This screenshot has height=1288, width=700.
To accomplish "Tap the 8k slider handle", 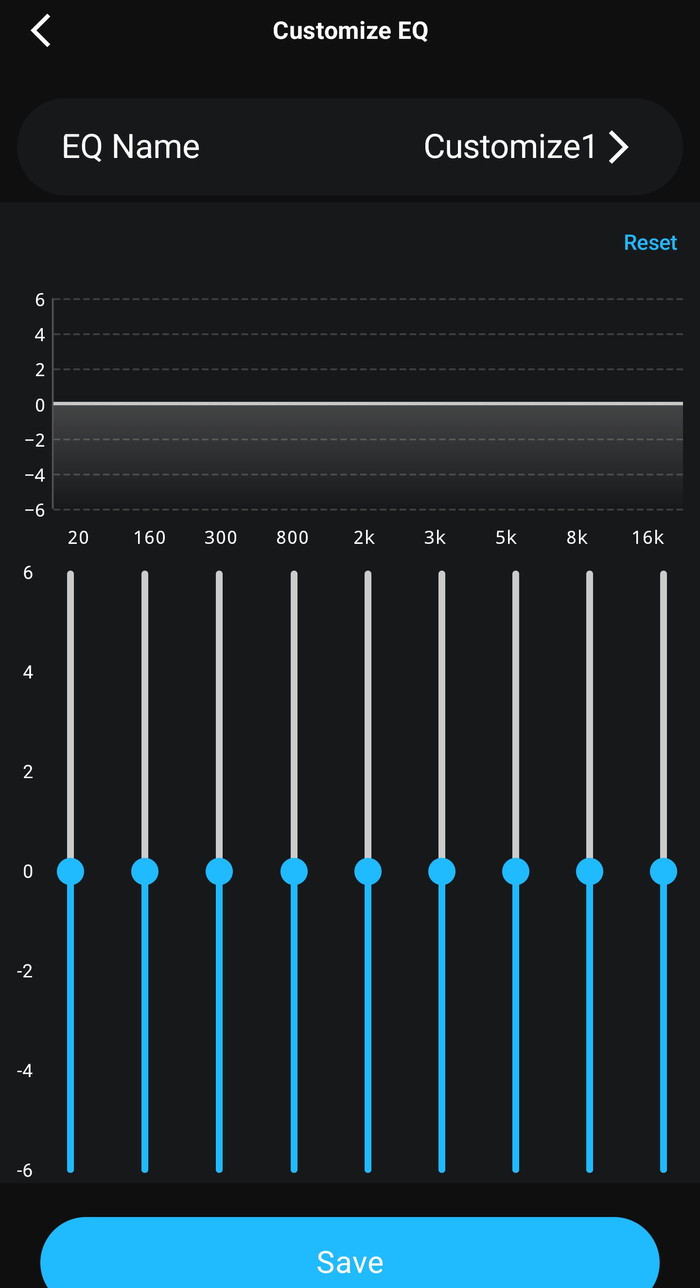I will [x=590, y=871].
